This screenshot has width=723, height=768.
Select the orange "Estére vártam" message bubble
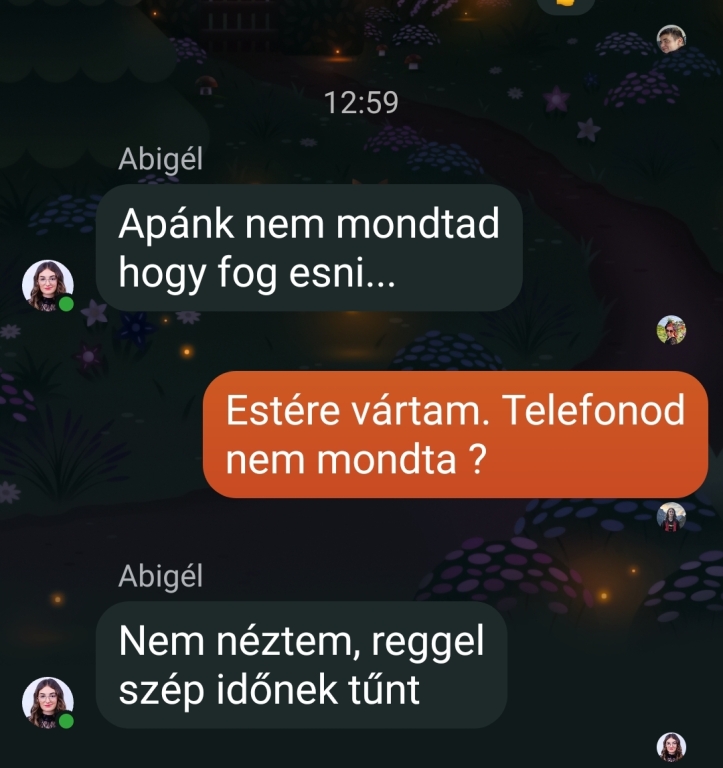455,434
